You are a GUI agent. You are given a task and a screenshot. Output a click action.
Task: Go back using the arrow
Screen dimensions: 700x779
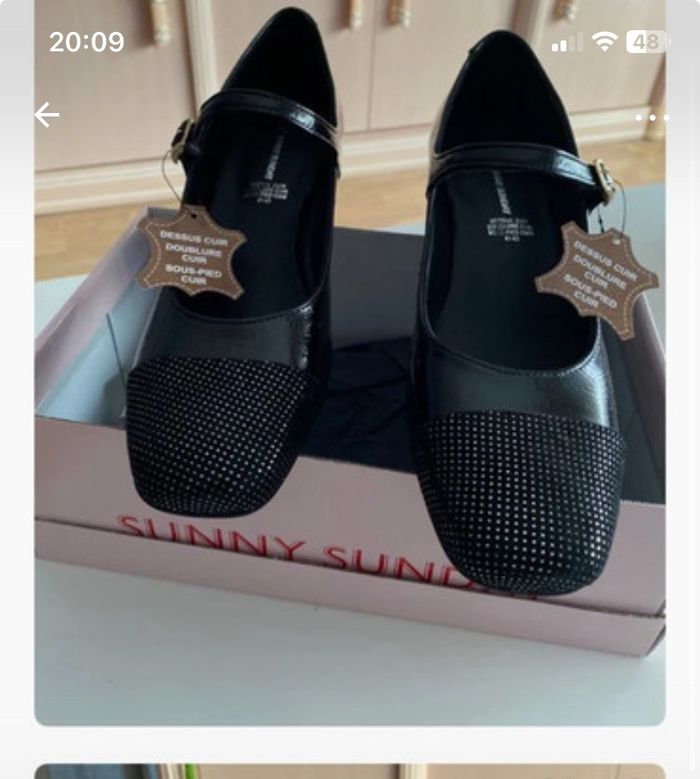47,115
